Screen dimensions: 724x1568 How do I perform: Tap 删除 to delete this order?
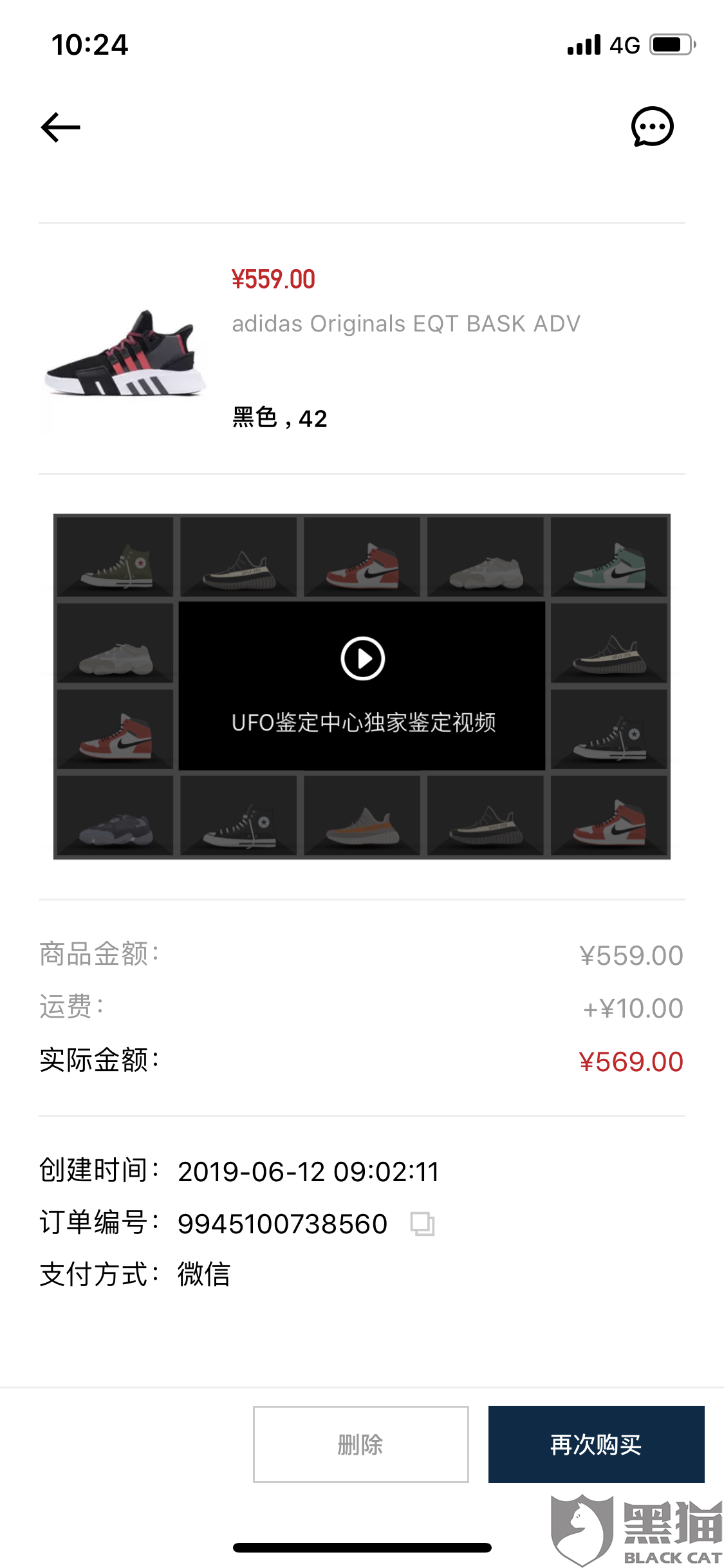[x=360, y=1444]
